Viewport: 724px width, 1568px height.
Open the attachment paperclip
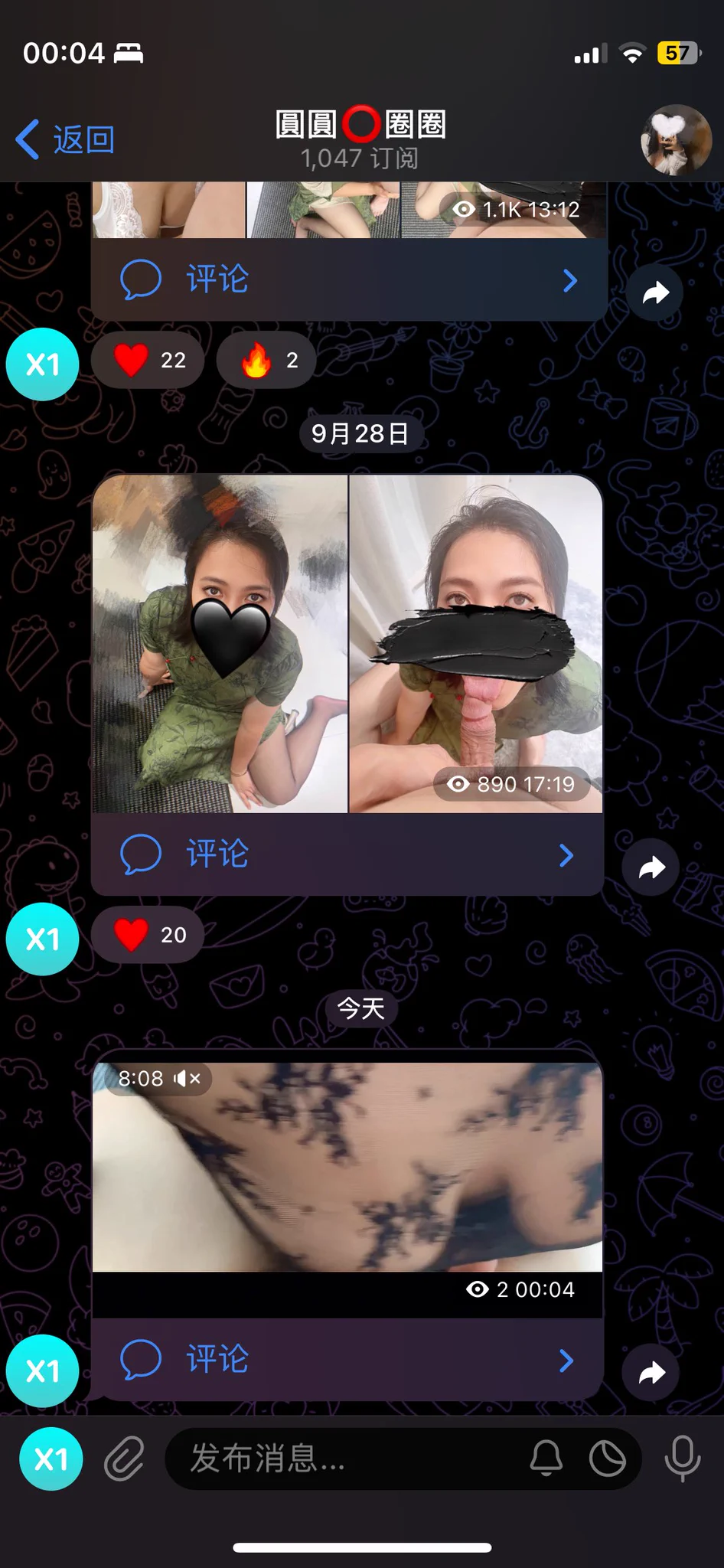[124, 1459]
